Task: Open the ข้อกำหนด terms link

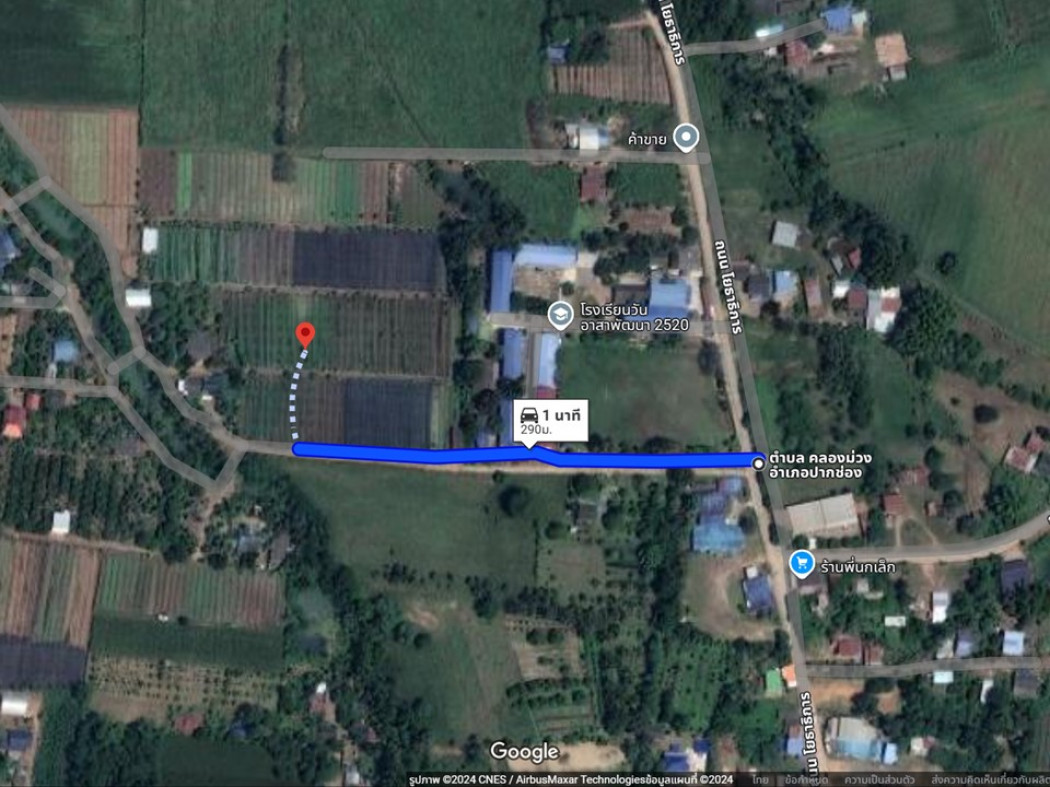Action: pos(804,779)
